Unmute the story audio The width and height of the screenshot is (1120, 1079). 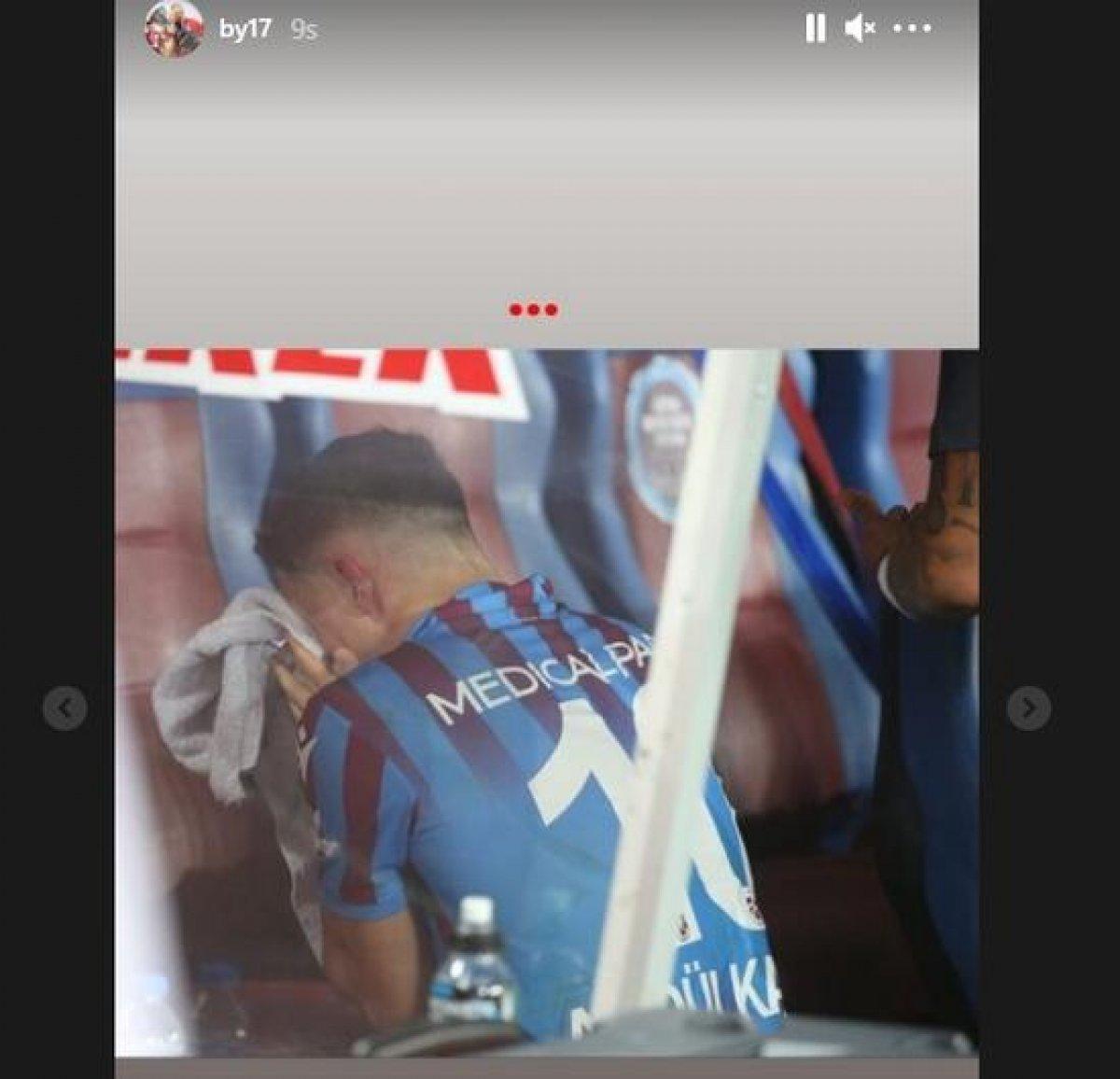click(860, 29)
